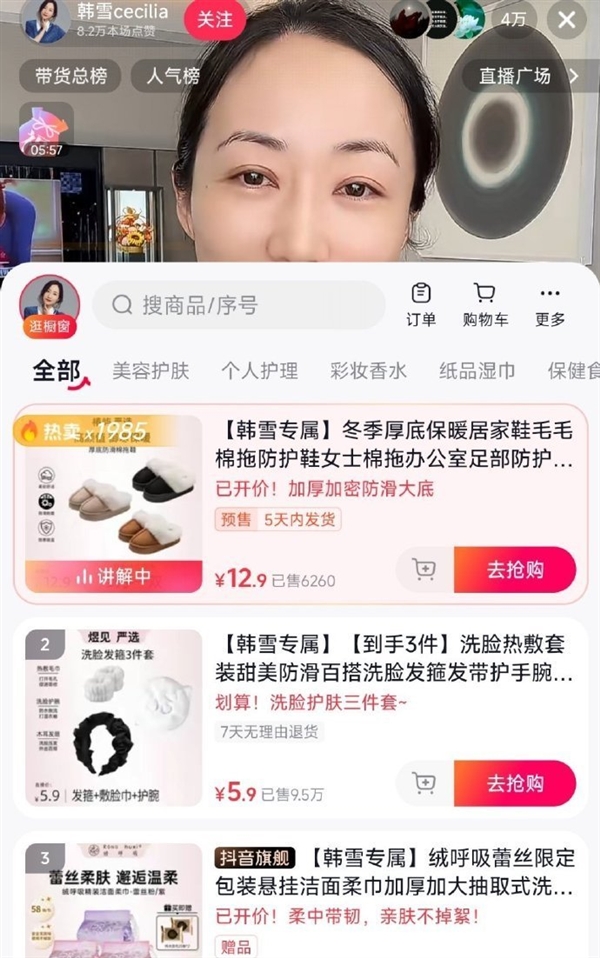Screen dimensions: 600x958
Task: View the 4万 viewers list
Action: click(x=513, y=20)
